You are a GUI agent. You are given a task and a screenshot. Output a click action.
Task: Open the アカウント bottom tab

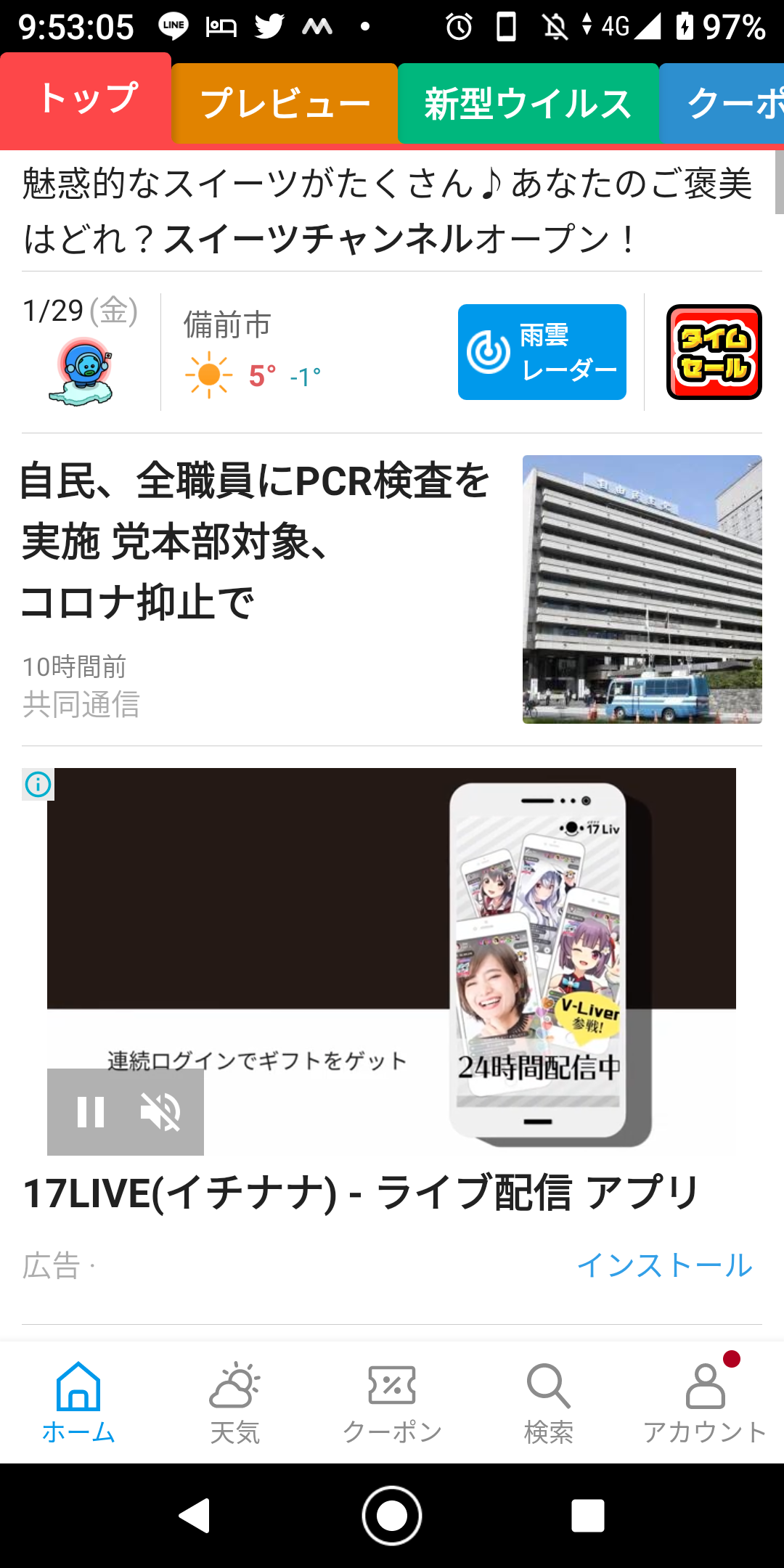pyautogui.click(x=706, y=1402)
